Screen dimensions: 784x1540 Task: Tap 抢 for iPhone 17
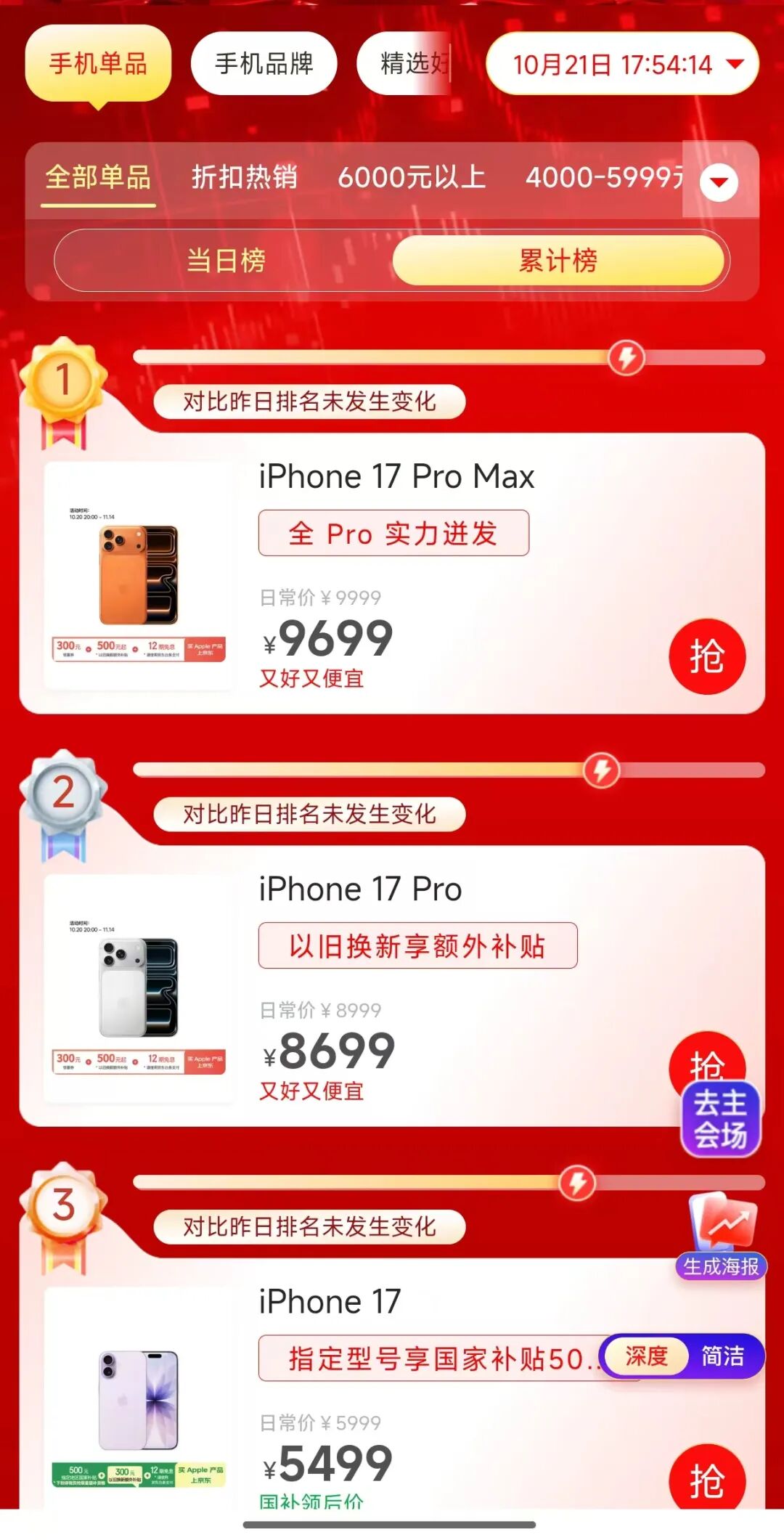[x=706, y=1480]
